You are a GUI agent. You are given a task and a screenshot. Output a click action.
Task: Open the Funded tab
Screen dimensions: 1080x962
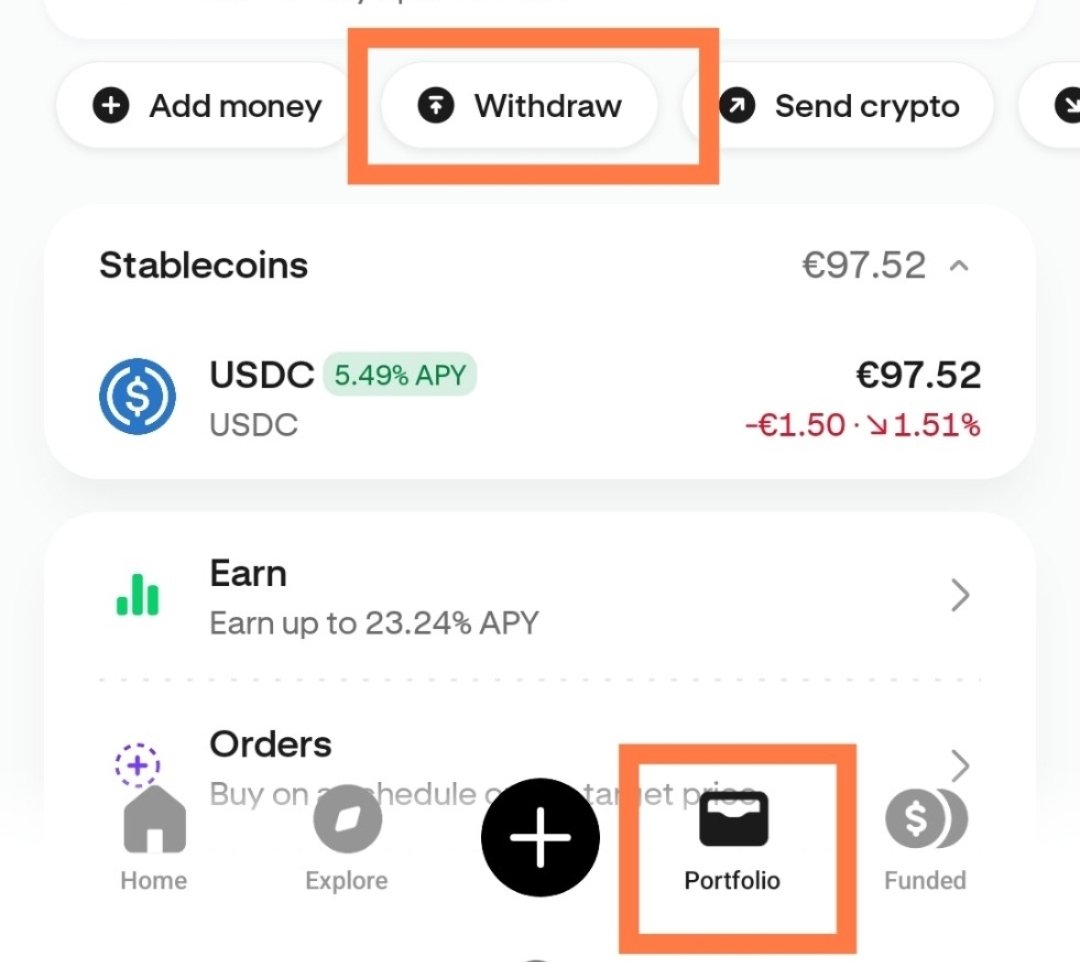[926, 840]
